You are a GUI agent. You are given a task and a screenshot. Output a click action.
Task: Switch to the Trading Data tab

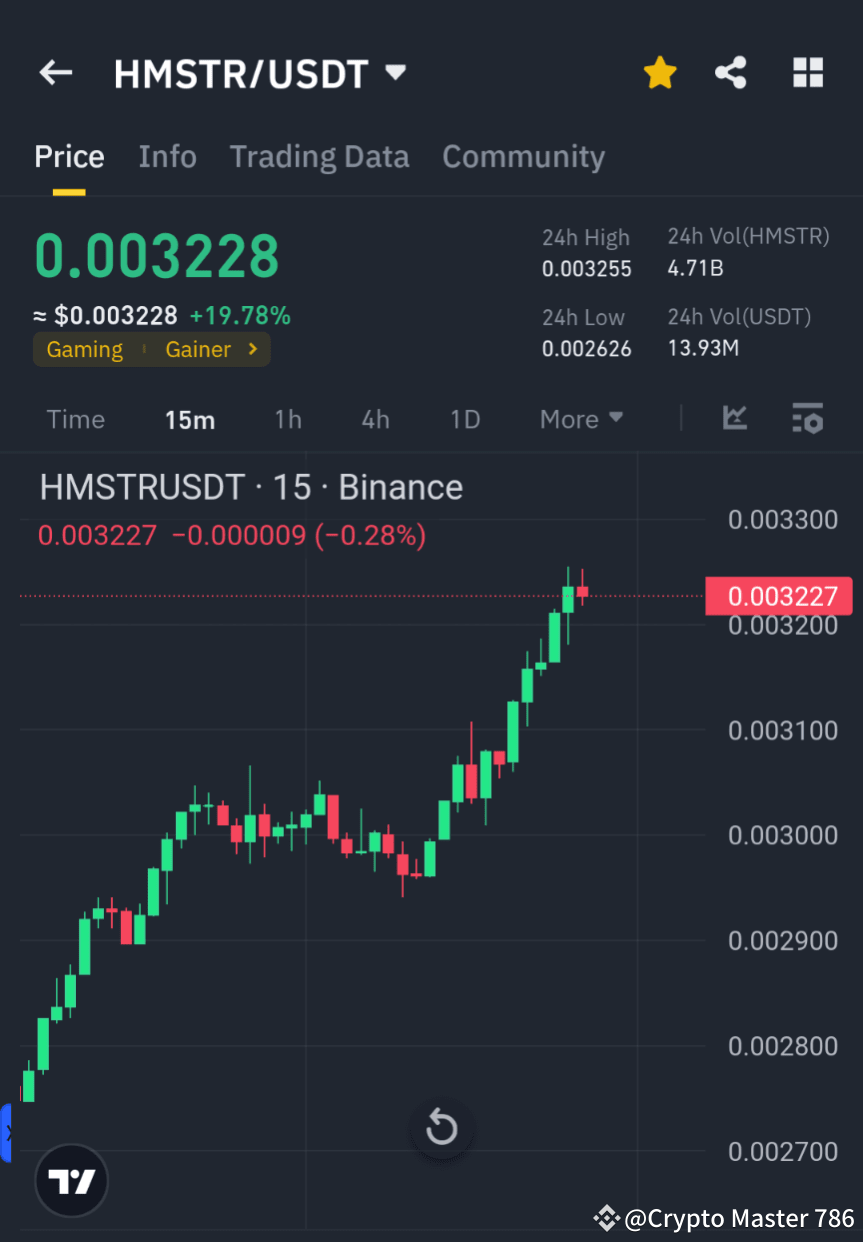319,156
